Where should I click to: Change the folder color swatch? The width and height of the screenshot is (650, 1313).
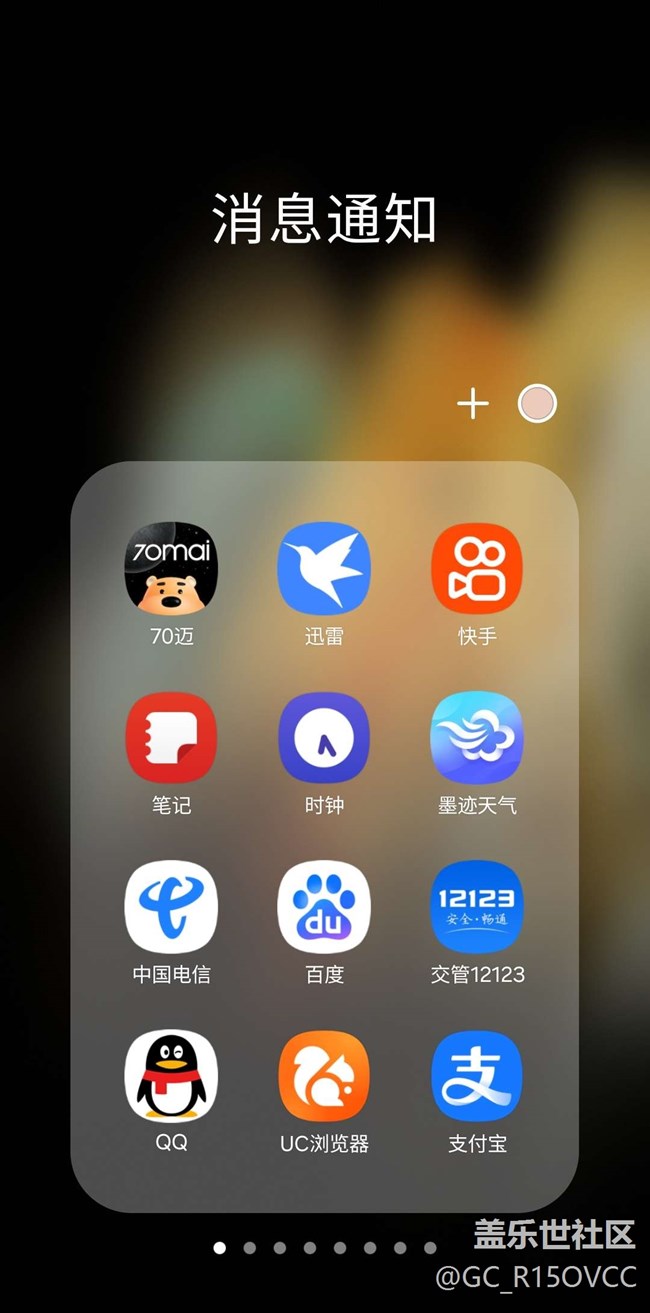(x=537, y=404)
